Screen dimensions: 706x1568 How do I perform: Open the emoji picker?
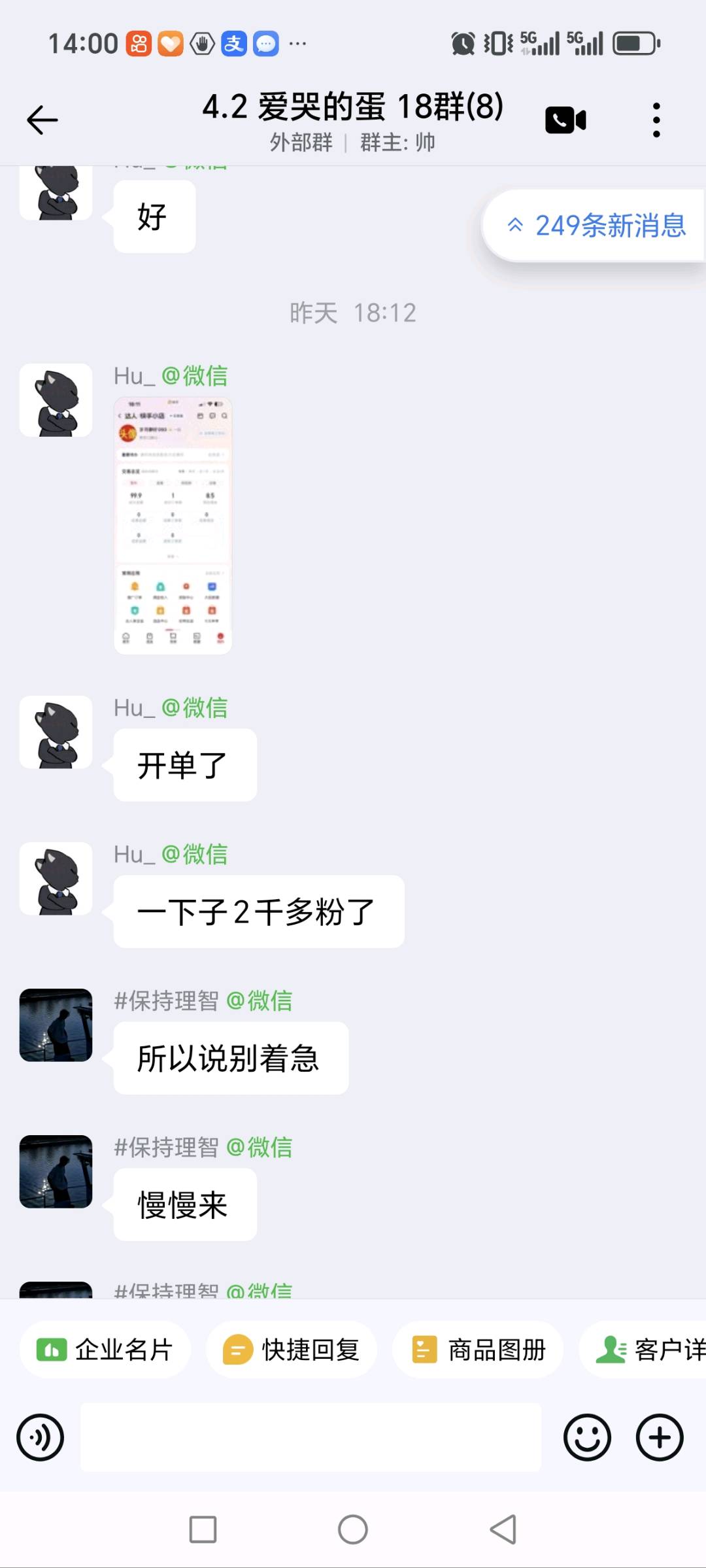coord(588,1437)
